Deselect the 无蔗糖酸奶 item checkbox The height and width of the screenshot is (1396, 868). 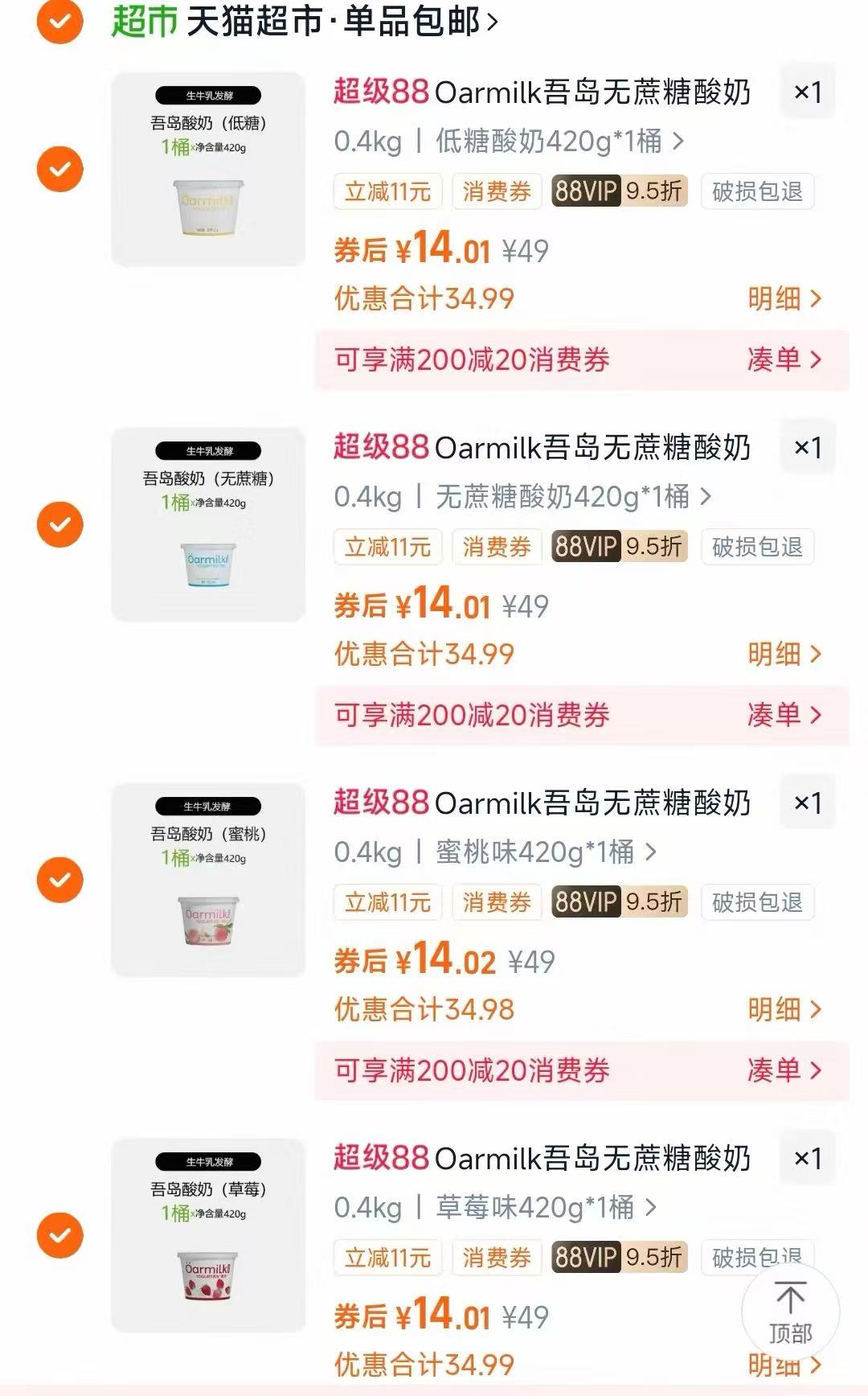(59, 525)
